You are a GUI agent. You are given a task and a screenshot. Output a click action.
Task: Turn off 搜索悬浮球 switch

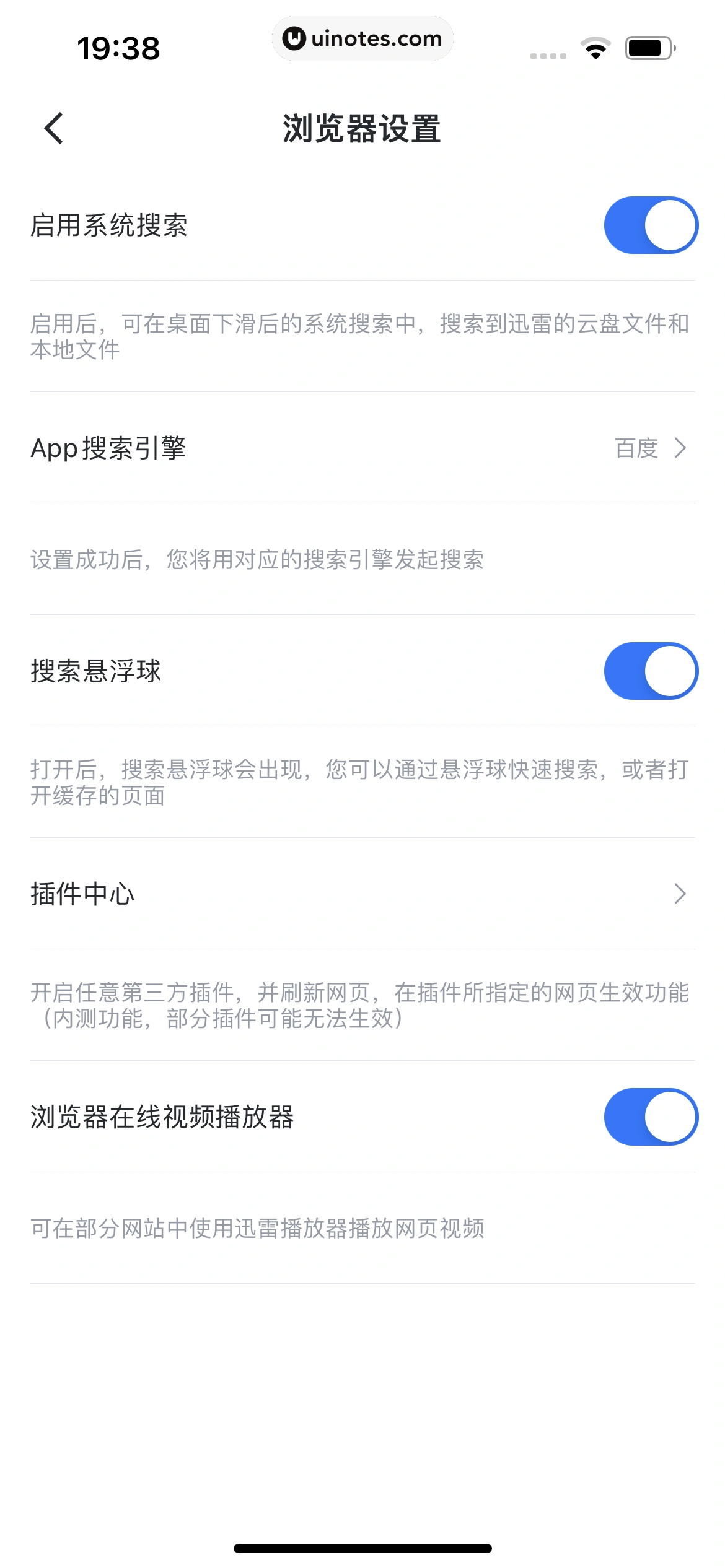(651, 671)
